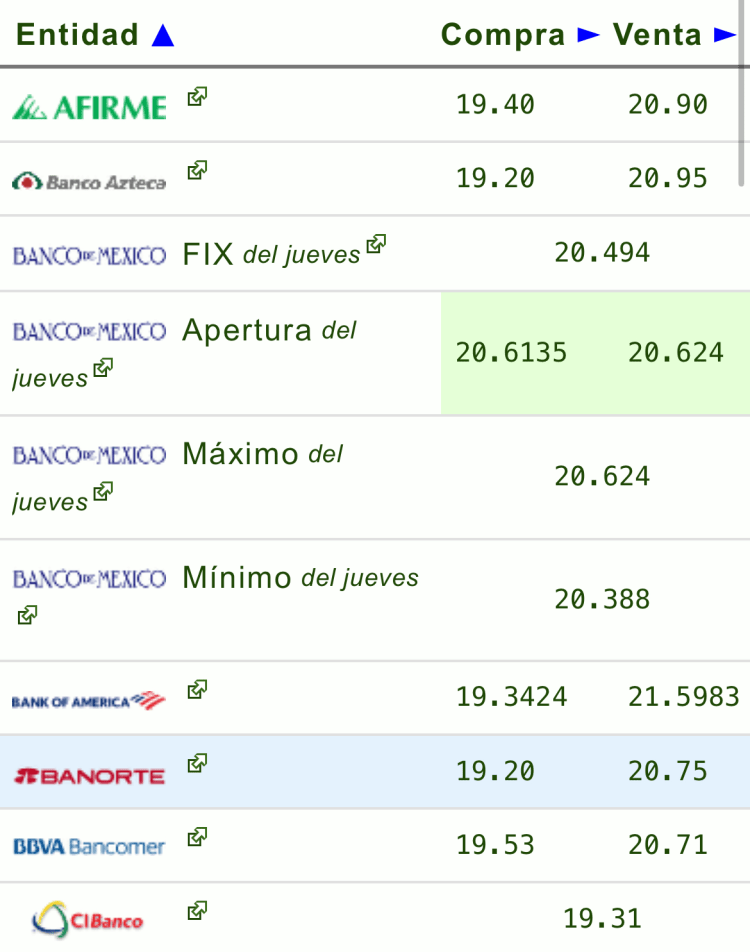Sort the table by Entidad column
Screen dimensions: 750x952
point(95,35)
